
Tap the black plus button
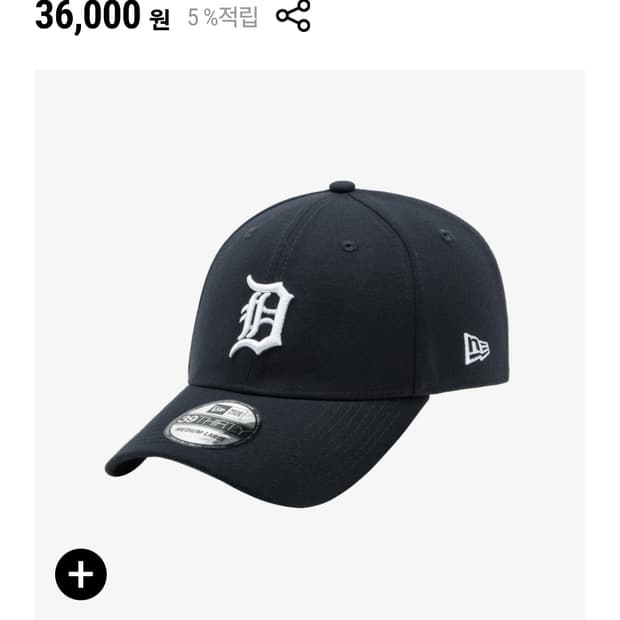pos(81,574)
